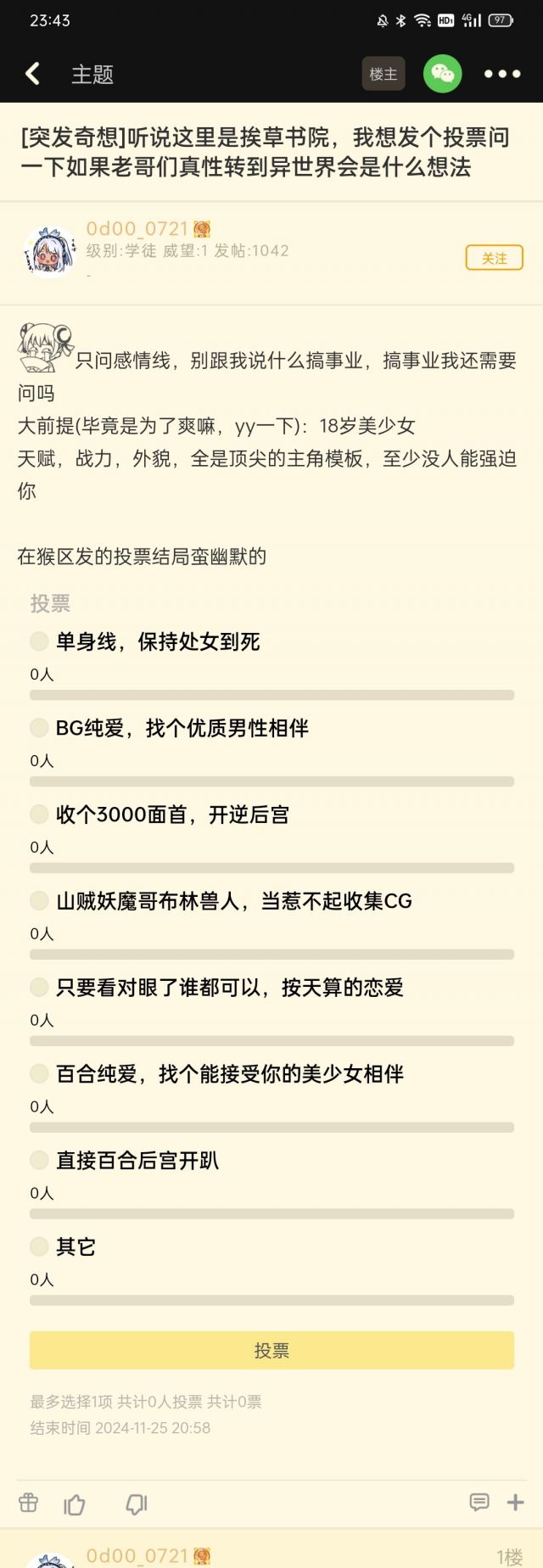Select the 单身线，保持处女到死 poll option
Image resolution: width=543 pixels, height=1568 pixels.
(x=39, y=641)
